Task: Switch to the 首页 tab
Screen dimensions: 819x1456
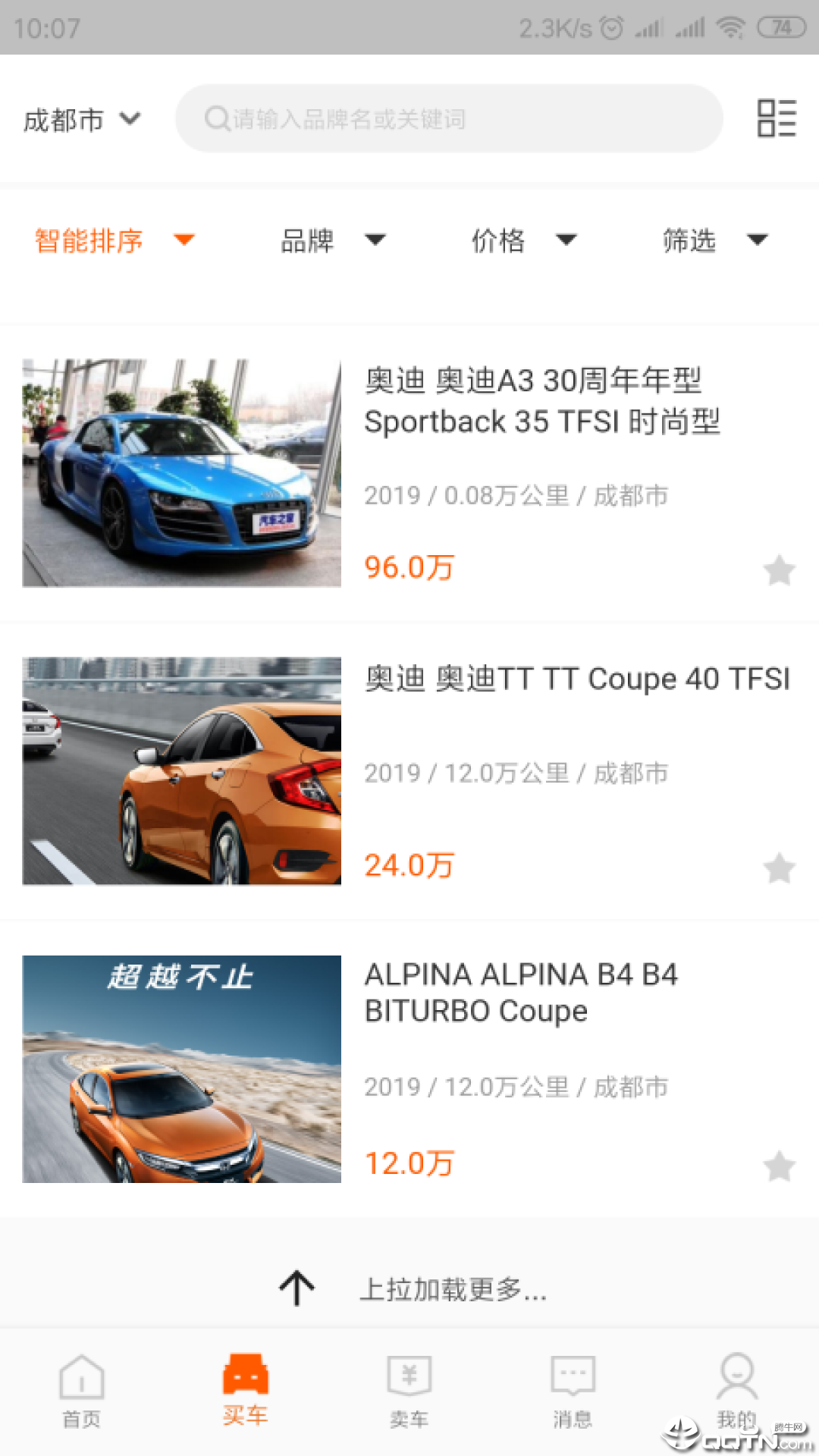Action: pos(81,1395)
